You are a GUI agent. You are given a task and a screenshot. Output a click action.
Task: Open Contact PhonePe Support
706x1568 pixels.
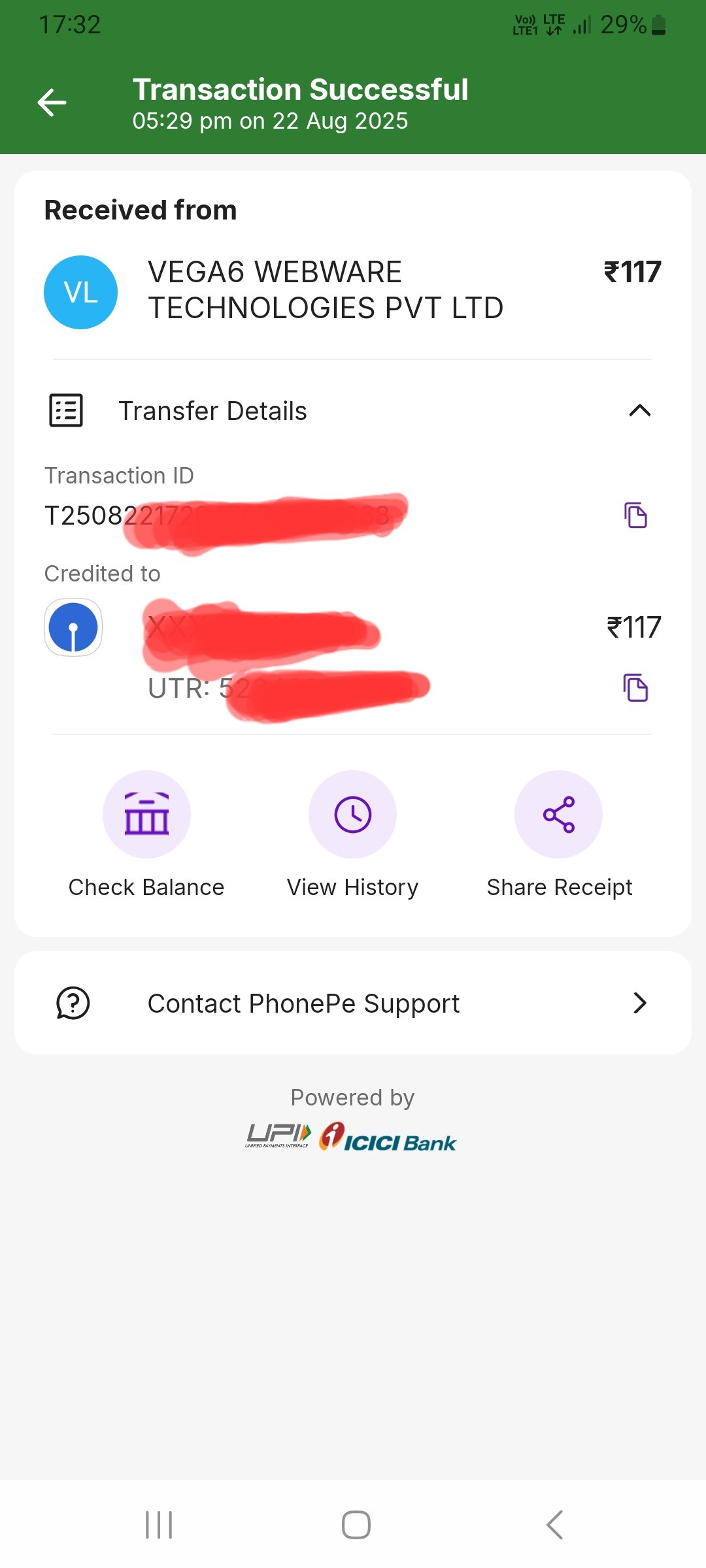(x=353, y=1003)
